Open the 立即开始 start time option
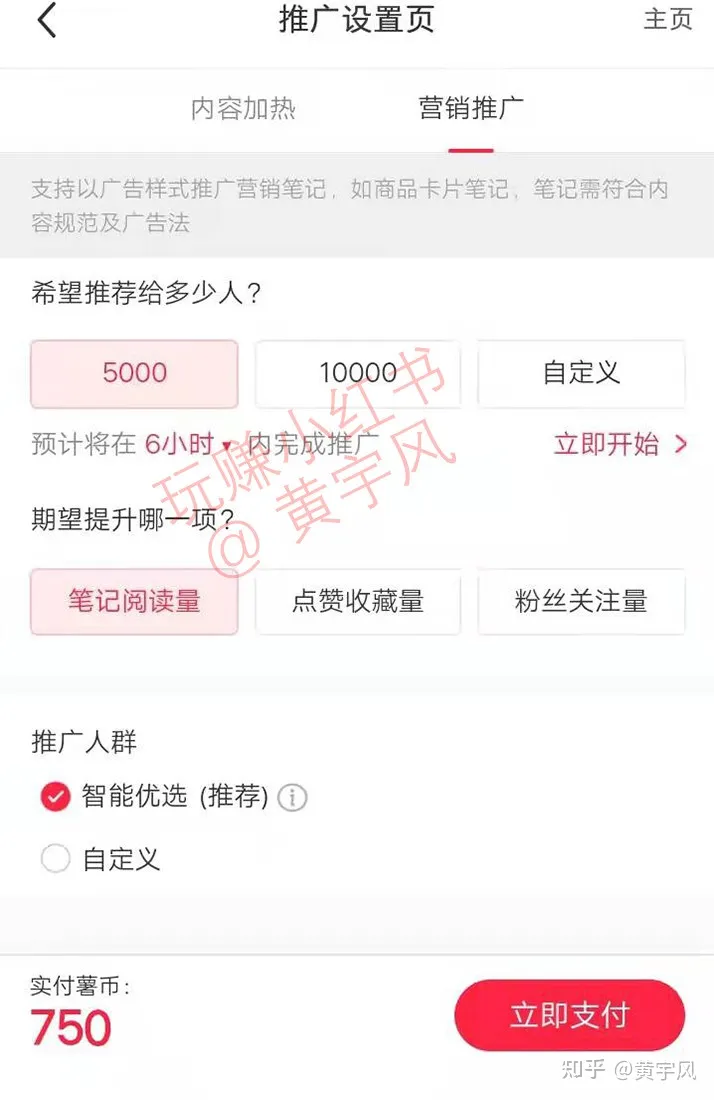Image resolution: width=714 pixels, height=1100 pixels. (x=620, y=444)
